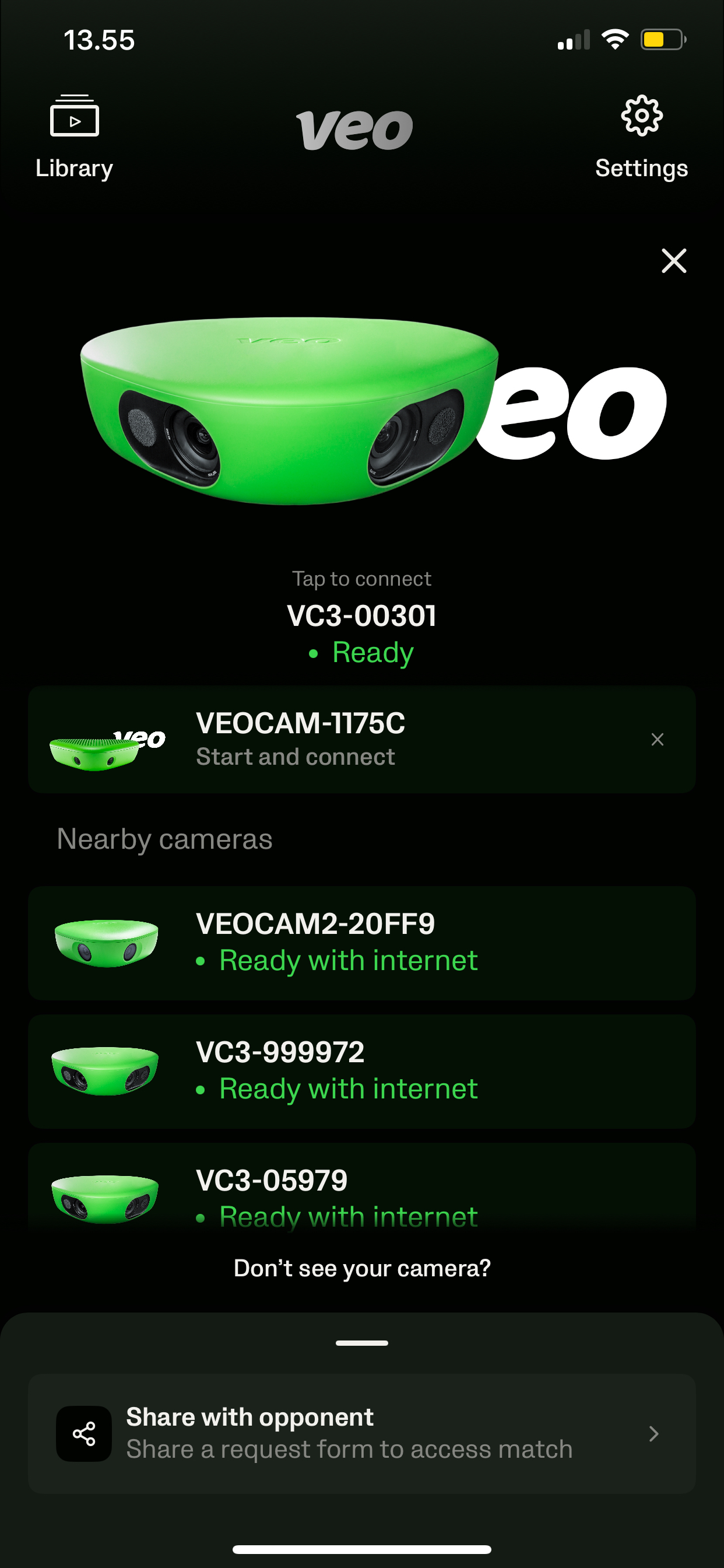Open Share with opponent
This screenshot has height=1568, width=724.
click(x=361, y=1433)
